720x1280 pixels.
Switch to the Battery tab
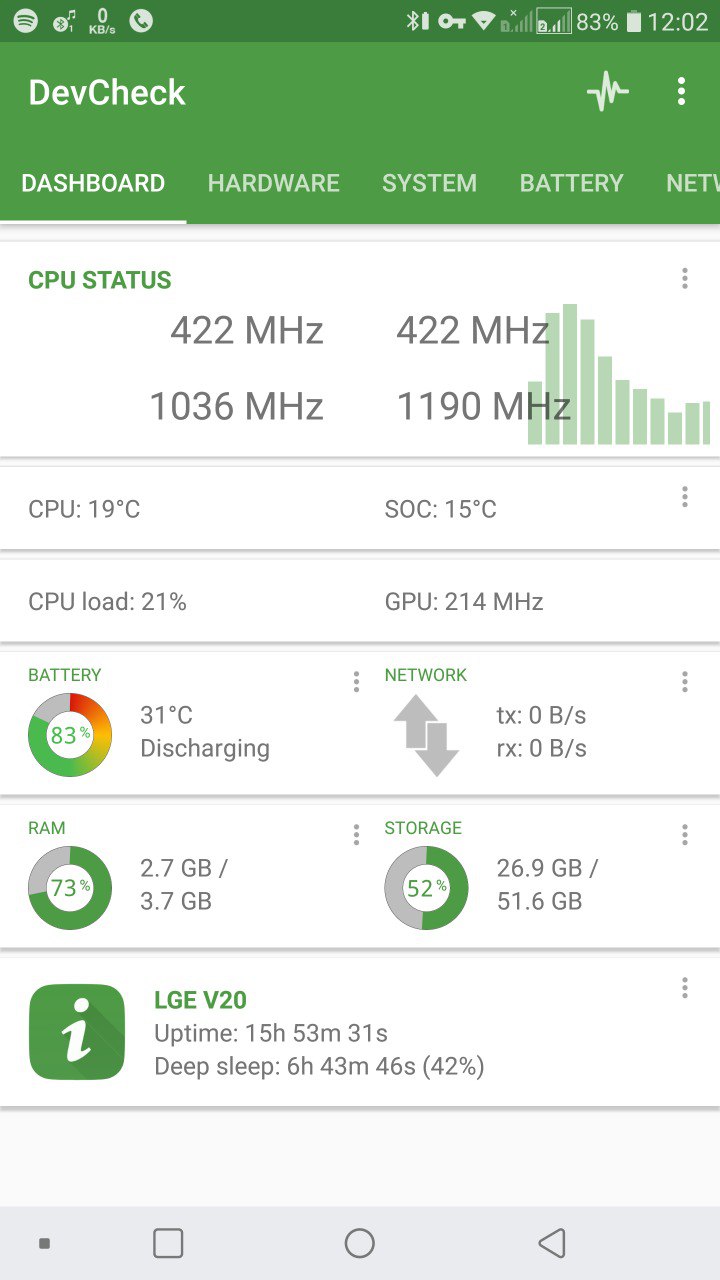(571, 183)
